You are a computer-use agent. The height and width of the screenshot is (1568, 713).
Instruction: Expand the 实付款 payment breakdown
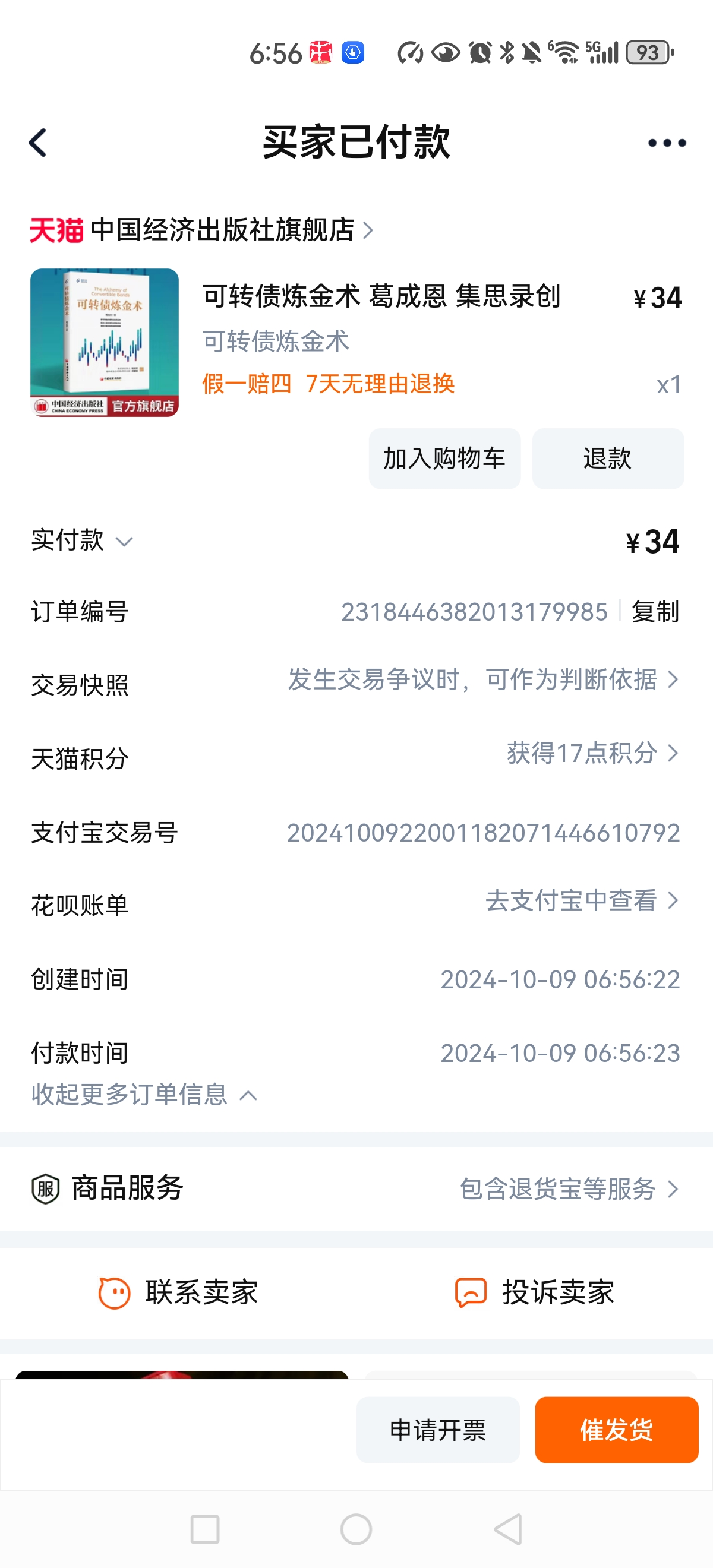(81, 540)
